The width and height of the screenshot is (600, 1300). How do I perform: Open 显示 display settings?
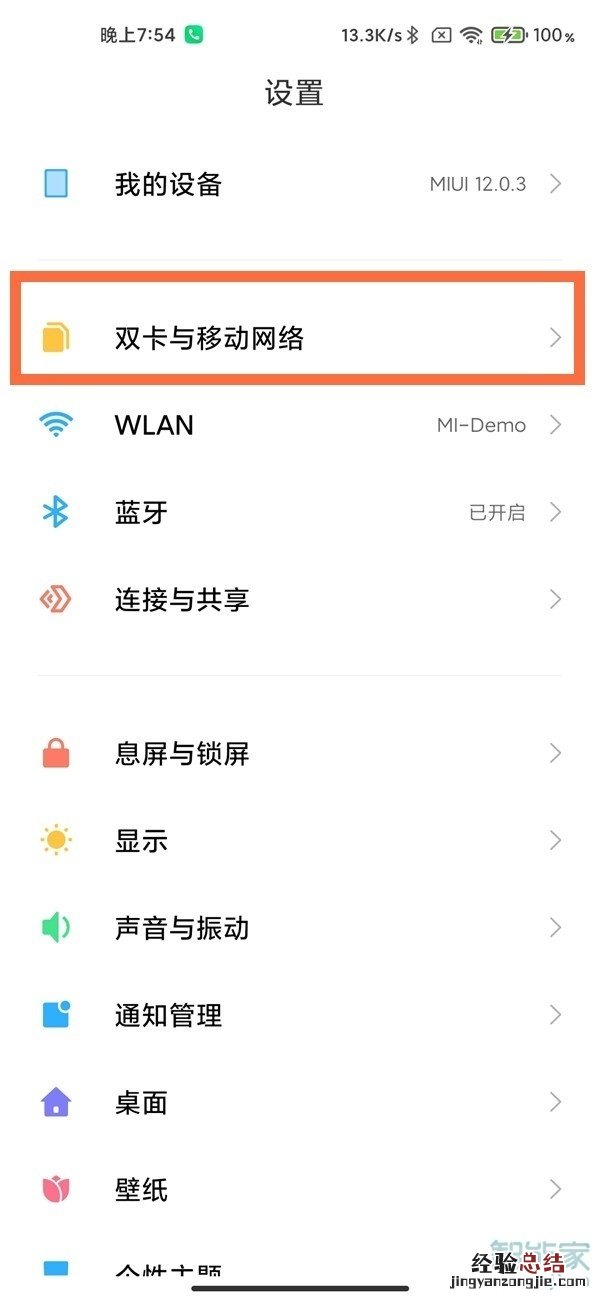[300, 841]
